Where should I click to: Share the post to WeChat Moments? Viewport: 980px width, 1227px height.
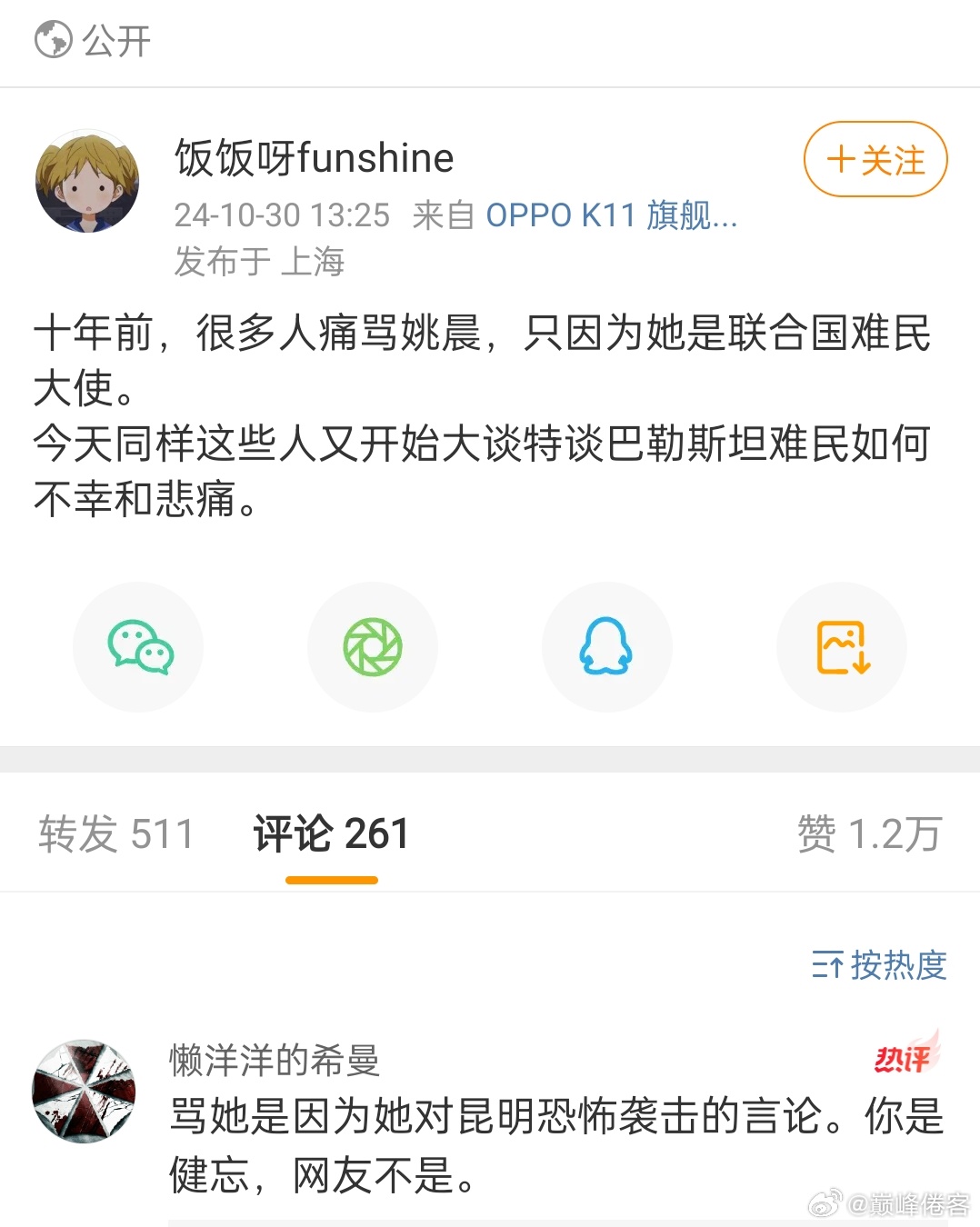(373, 646)
